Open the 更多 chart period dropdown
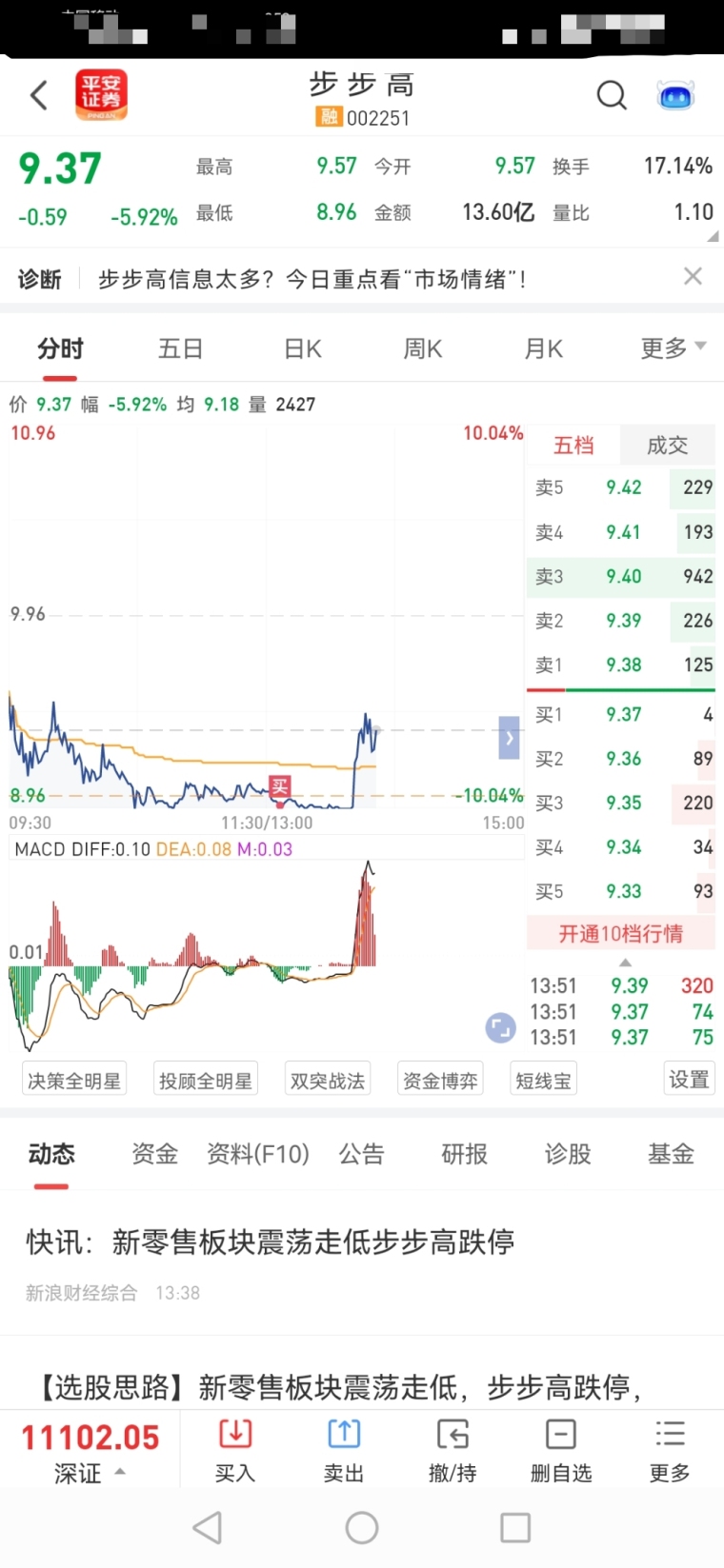 [x=673, y=348]
